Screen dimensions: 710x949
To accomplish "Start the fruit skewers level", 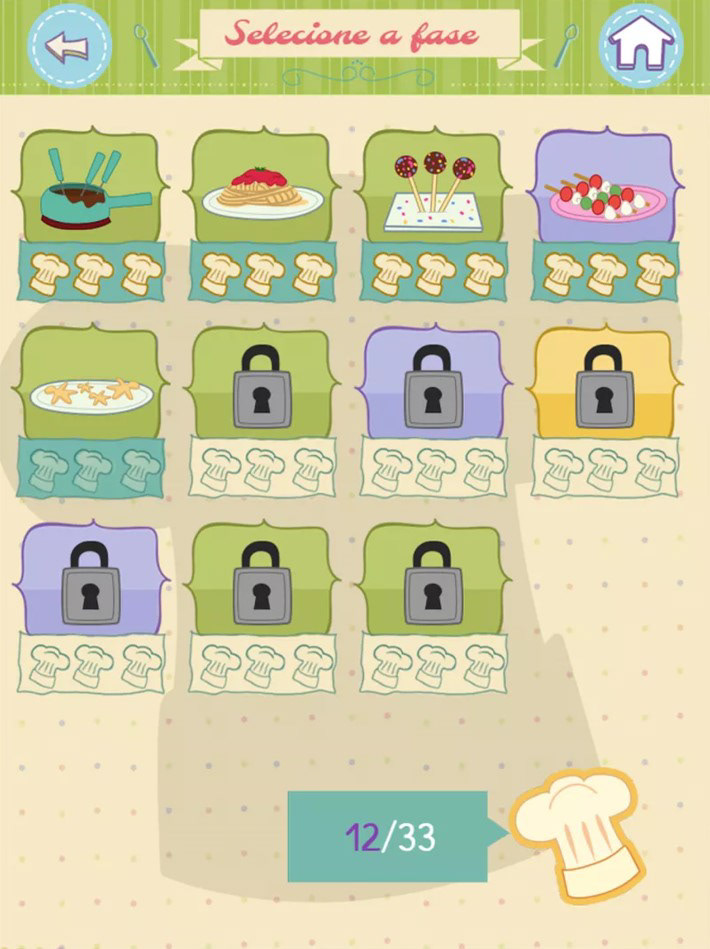I will tap(604, 188).
